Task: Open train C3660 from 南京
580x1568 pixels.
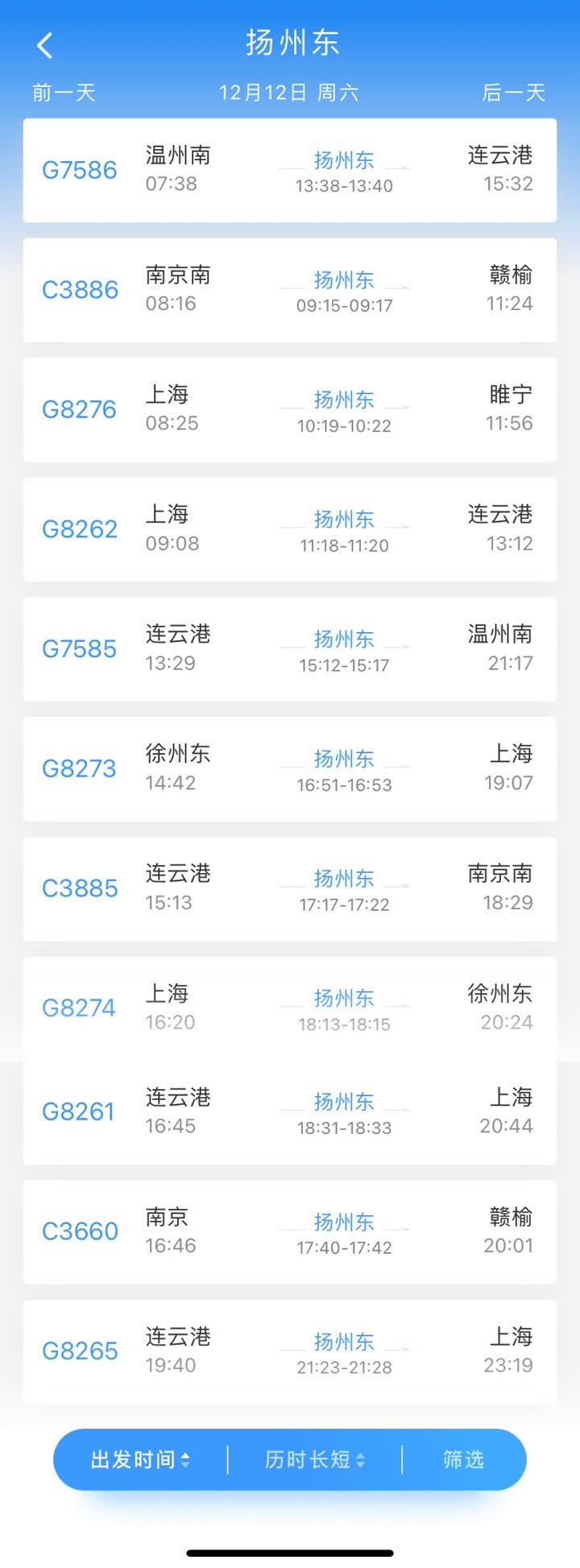Action: pos(289,1231)
